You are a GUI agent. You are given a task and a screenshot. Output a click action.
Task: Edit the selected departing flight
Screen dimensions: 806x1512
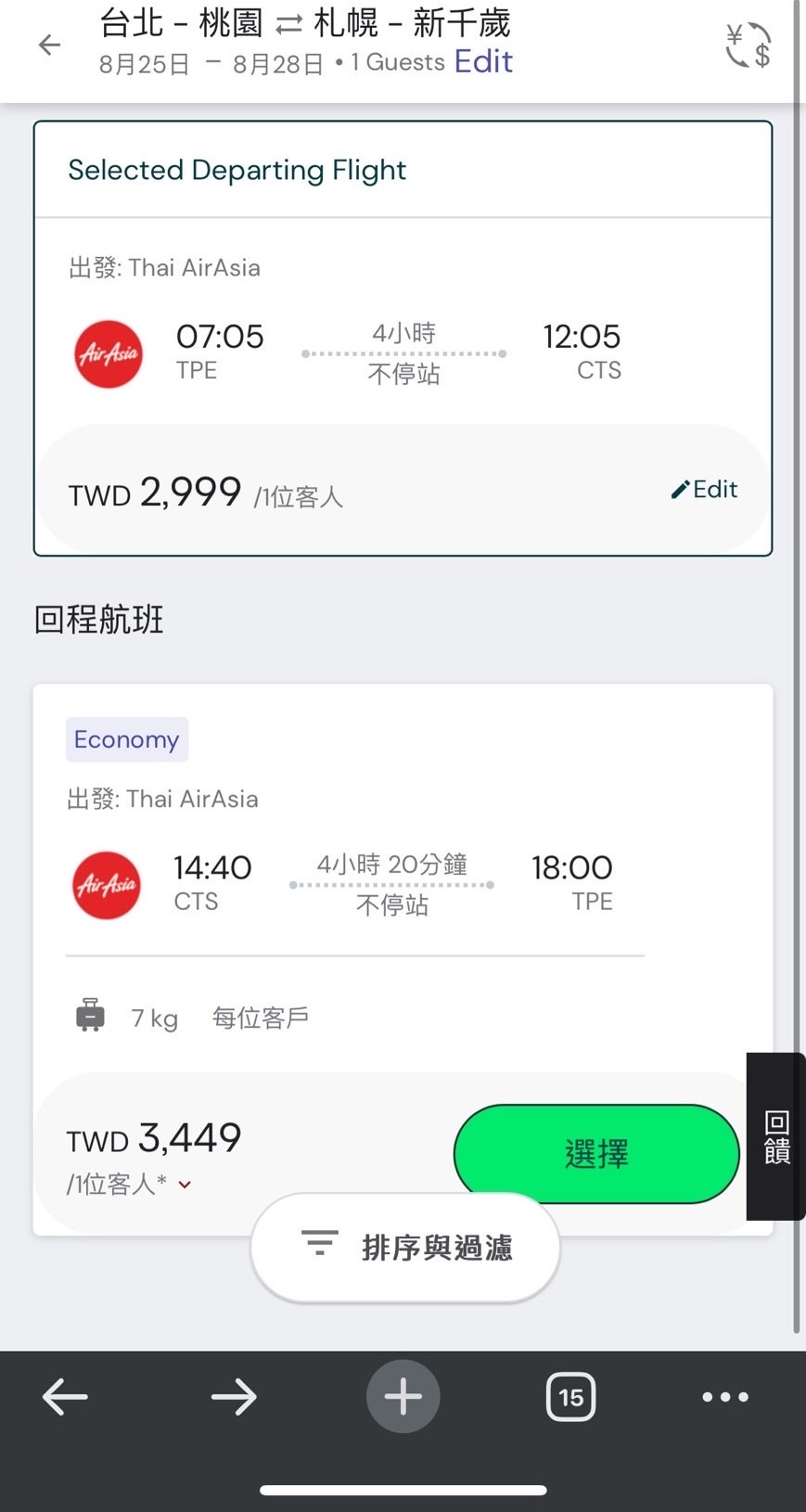(x=705, y=490)
